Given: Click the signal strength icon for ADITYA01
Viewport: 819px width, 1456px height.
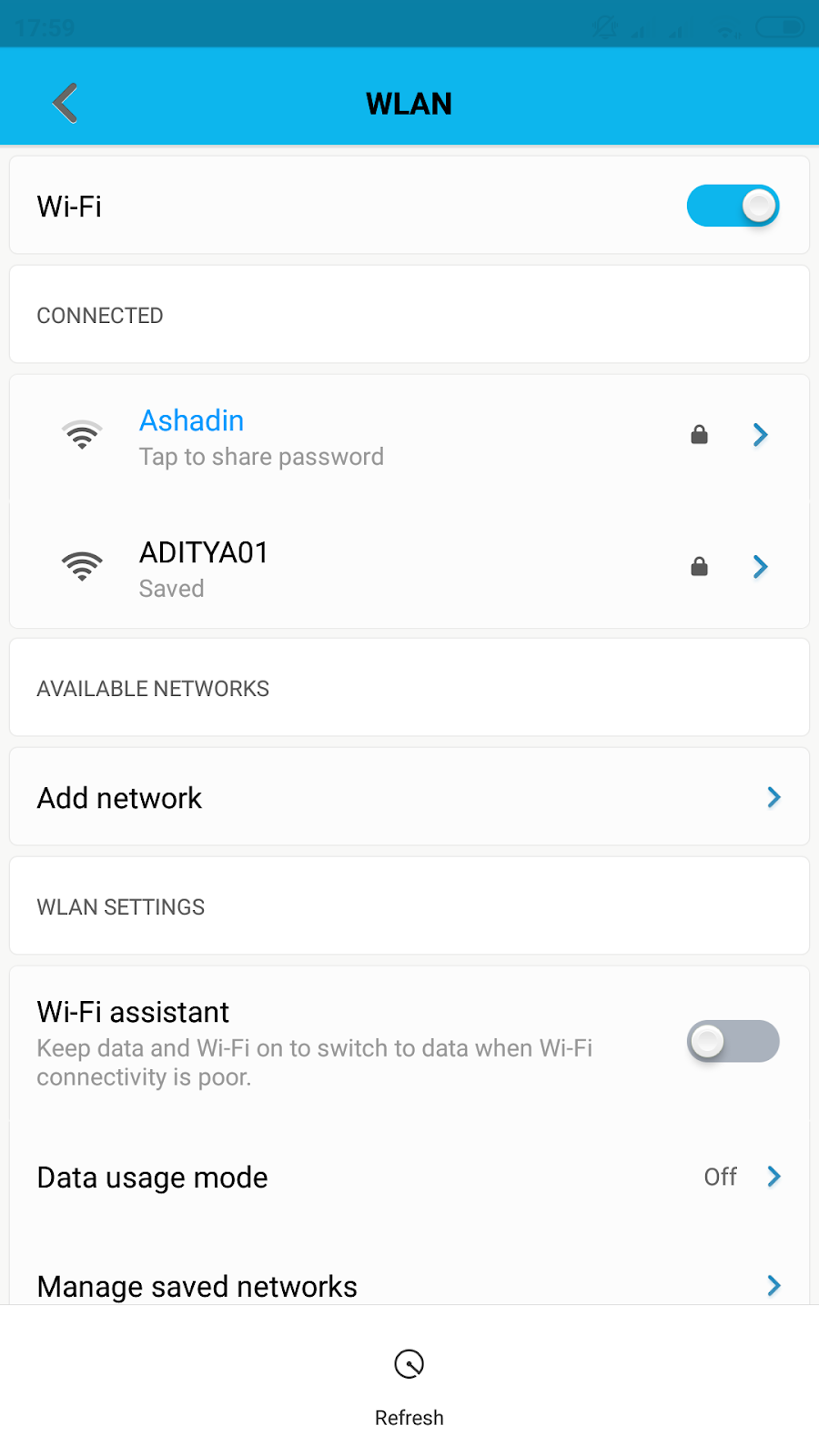Looking at the screenshot, I should (x=81, y=566).
